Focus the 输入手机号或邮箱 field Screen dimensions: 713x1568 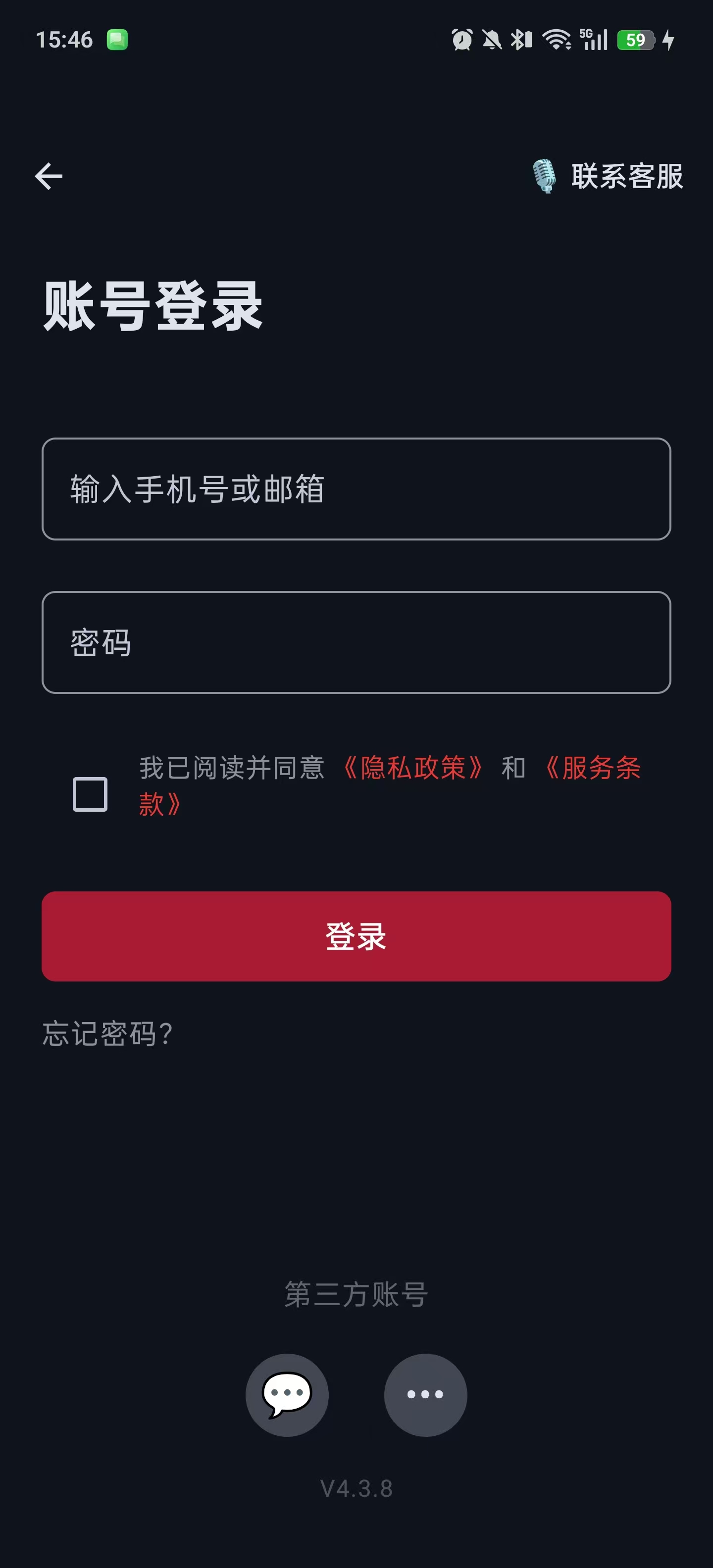point(356,489)
